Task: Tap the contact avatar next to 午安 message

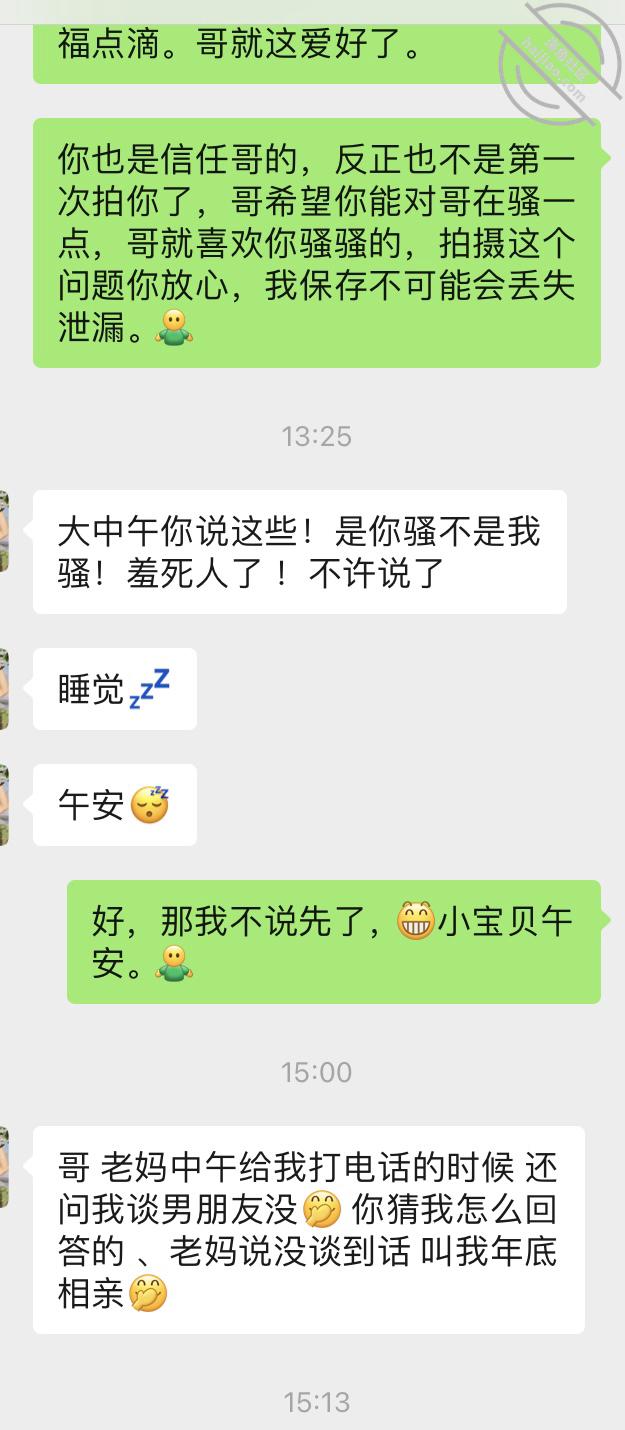Action: tap(4, 805)
